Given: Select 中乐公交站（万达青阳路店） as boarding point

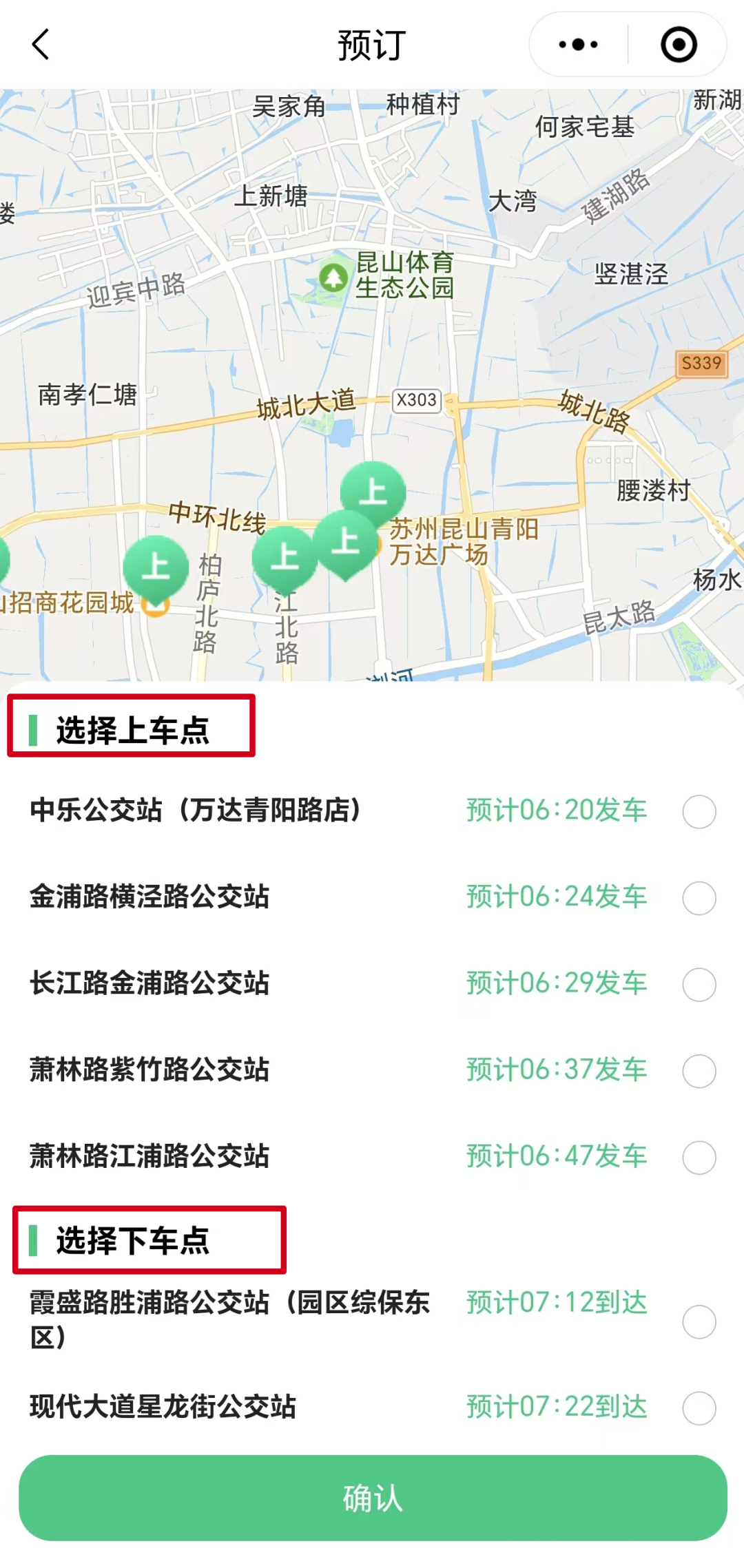Looking at the screenshot, I should coord(699,811).
